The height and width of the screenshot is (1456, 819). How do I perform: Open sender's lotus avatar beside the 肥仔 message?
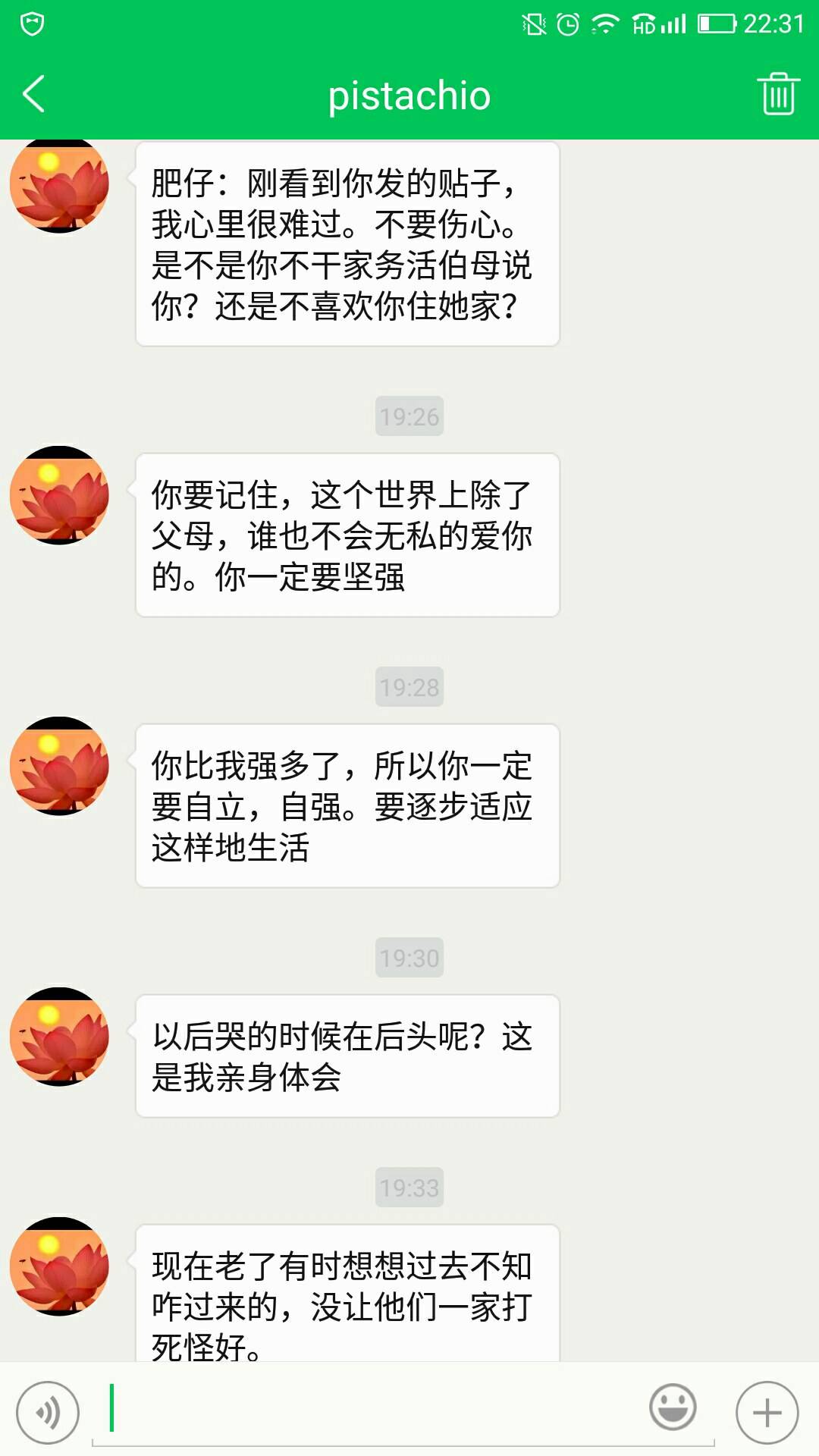coord(59,185)
